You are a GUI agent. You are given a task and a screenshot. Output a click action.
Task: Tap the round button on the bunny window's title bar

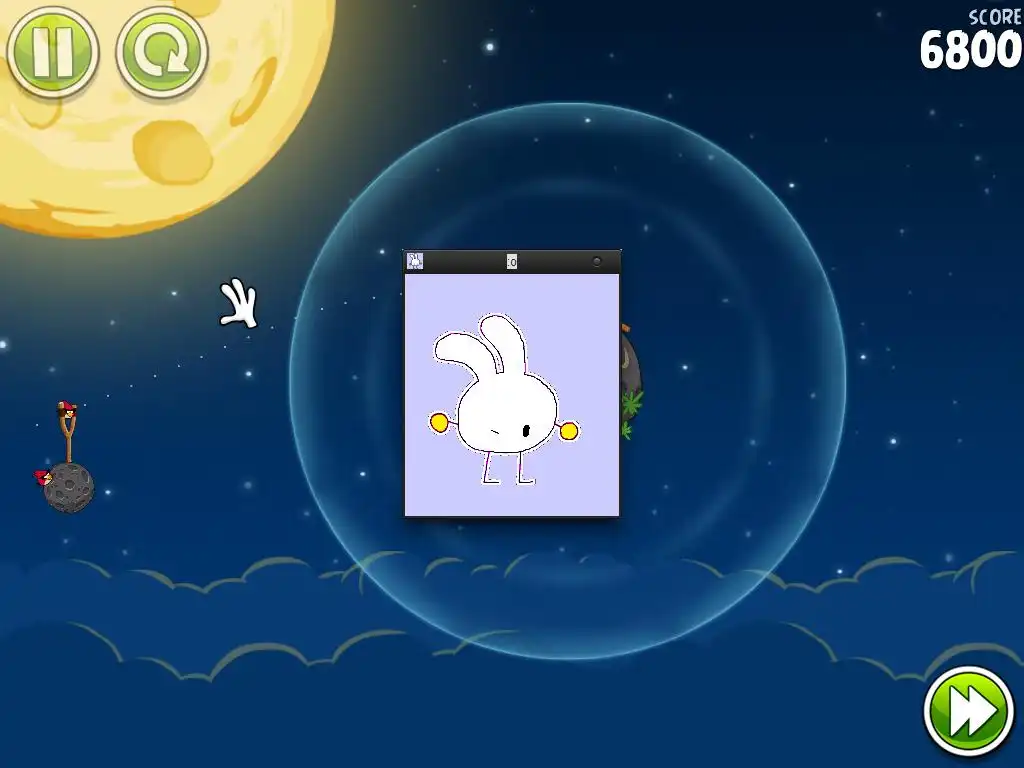pos(597,262)
